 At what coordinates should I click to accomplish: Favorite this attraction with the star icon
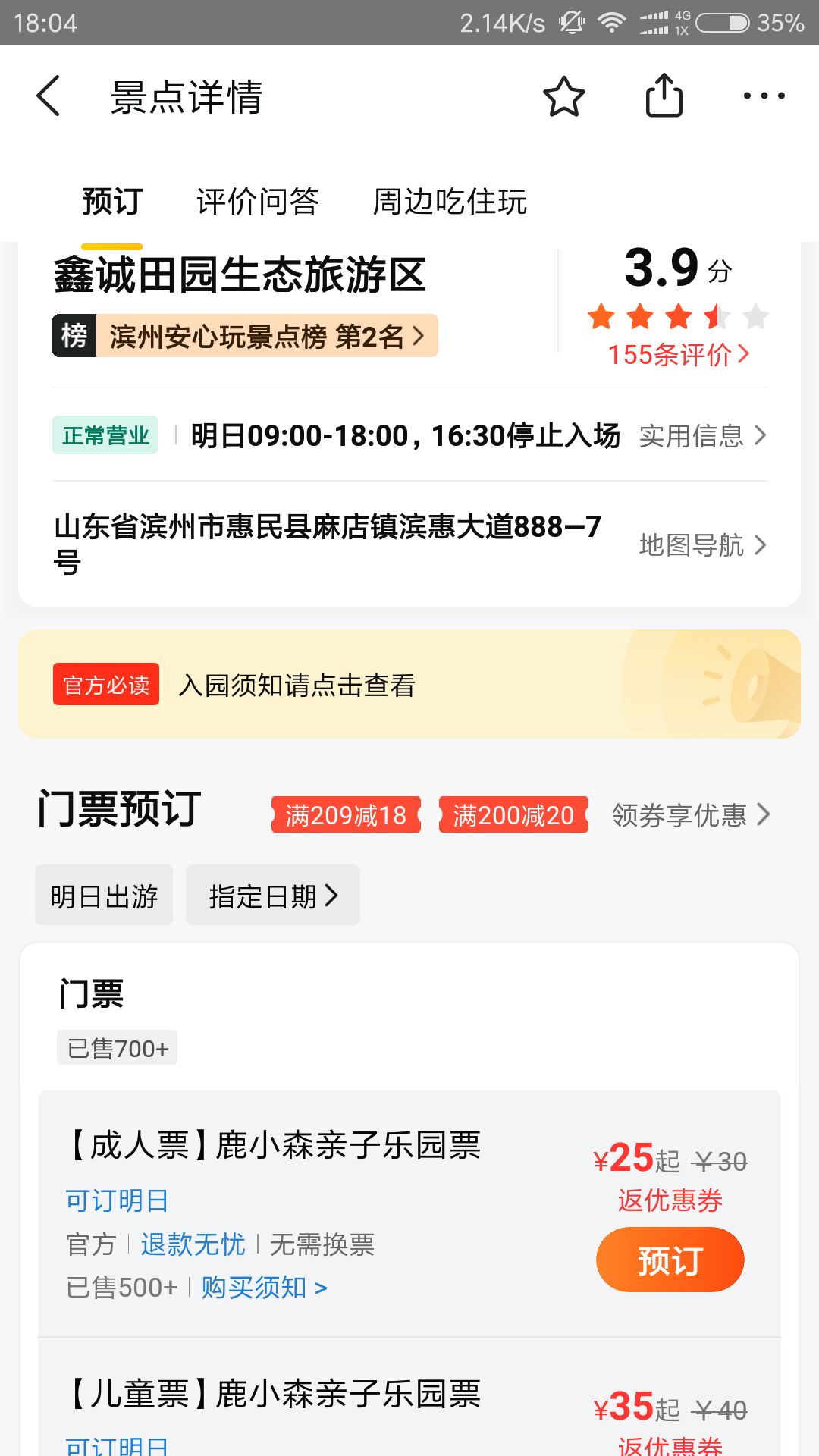(563, 96)
